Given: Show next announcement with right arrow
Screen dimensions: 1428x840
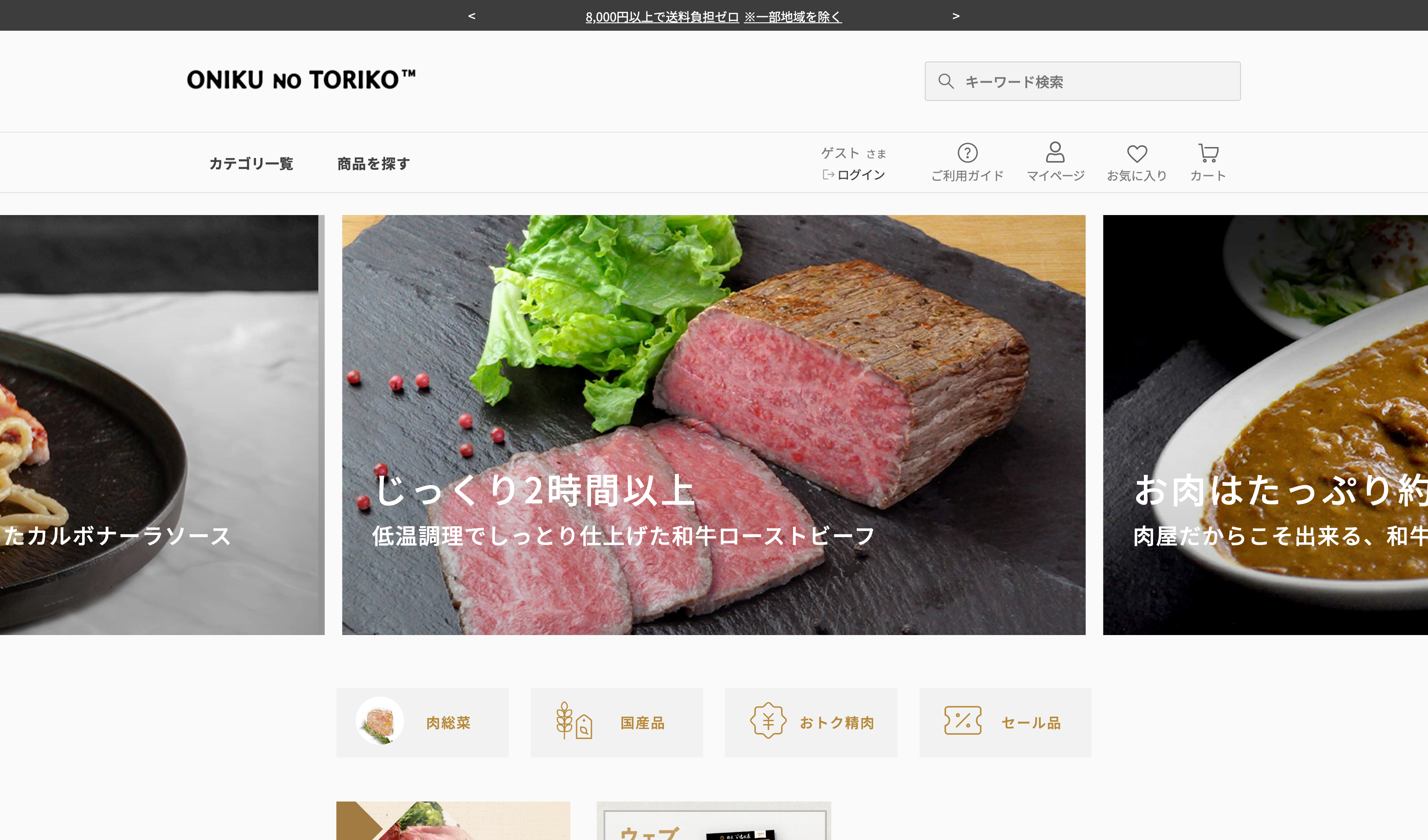Looking at the screenshot, I should coord(956,16).
